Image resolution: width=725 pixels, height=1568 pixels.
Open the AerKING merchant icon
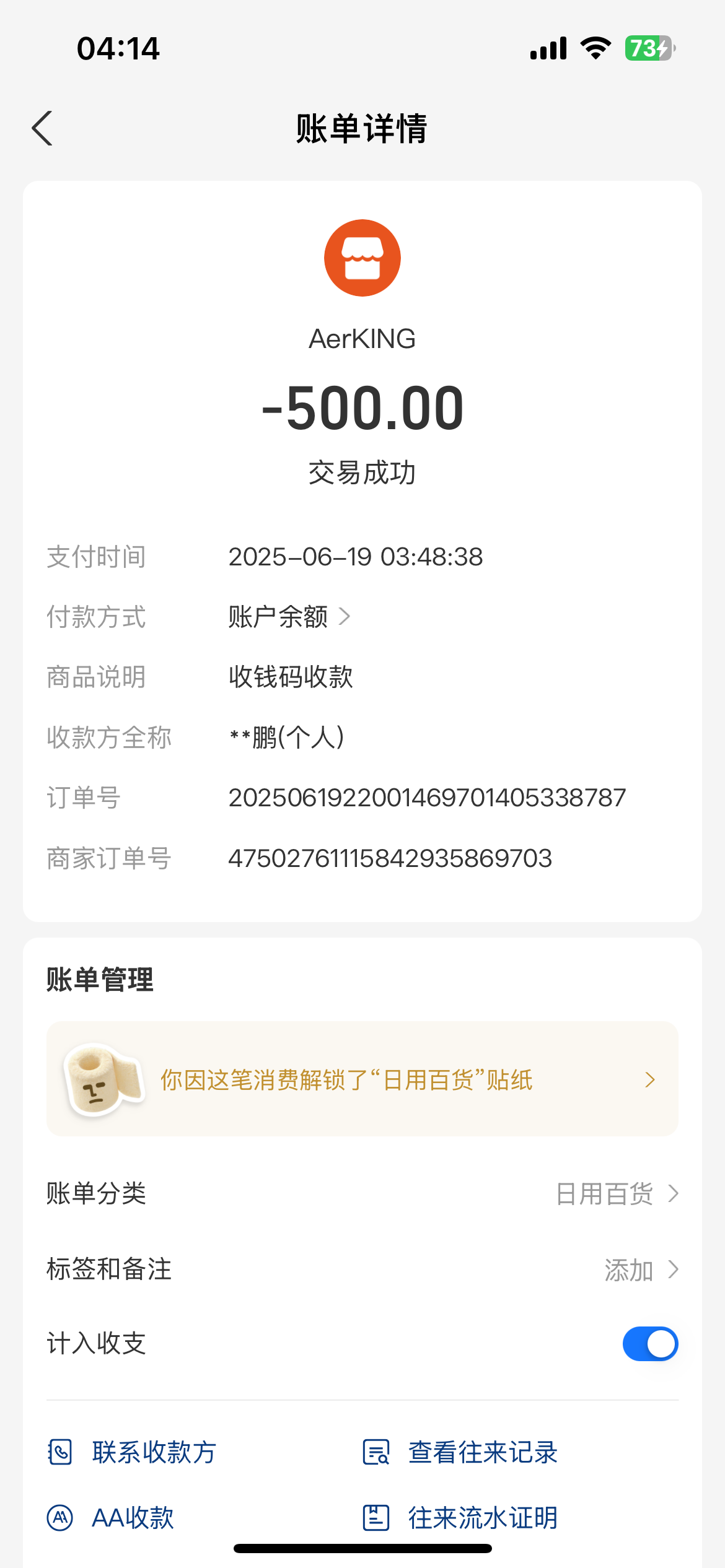pos(362,258)
